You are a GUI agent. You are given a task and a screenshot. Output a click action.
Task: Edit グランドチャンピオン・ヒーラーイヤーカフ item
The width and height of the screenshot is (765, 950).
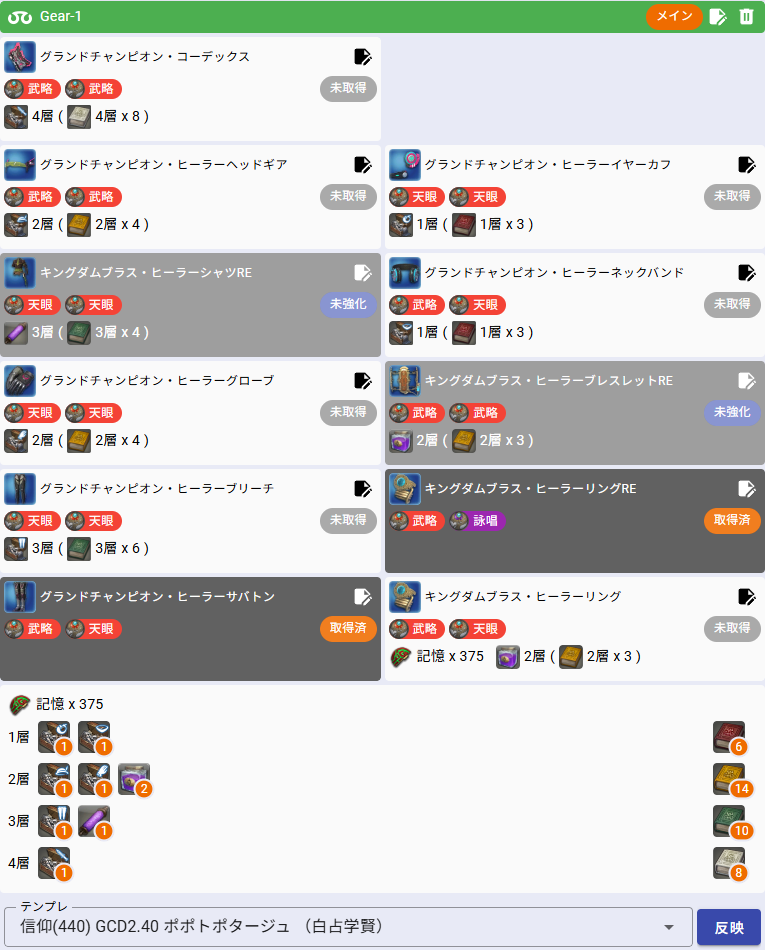point(746,164)
